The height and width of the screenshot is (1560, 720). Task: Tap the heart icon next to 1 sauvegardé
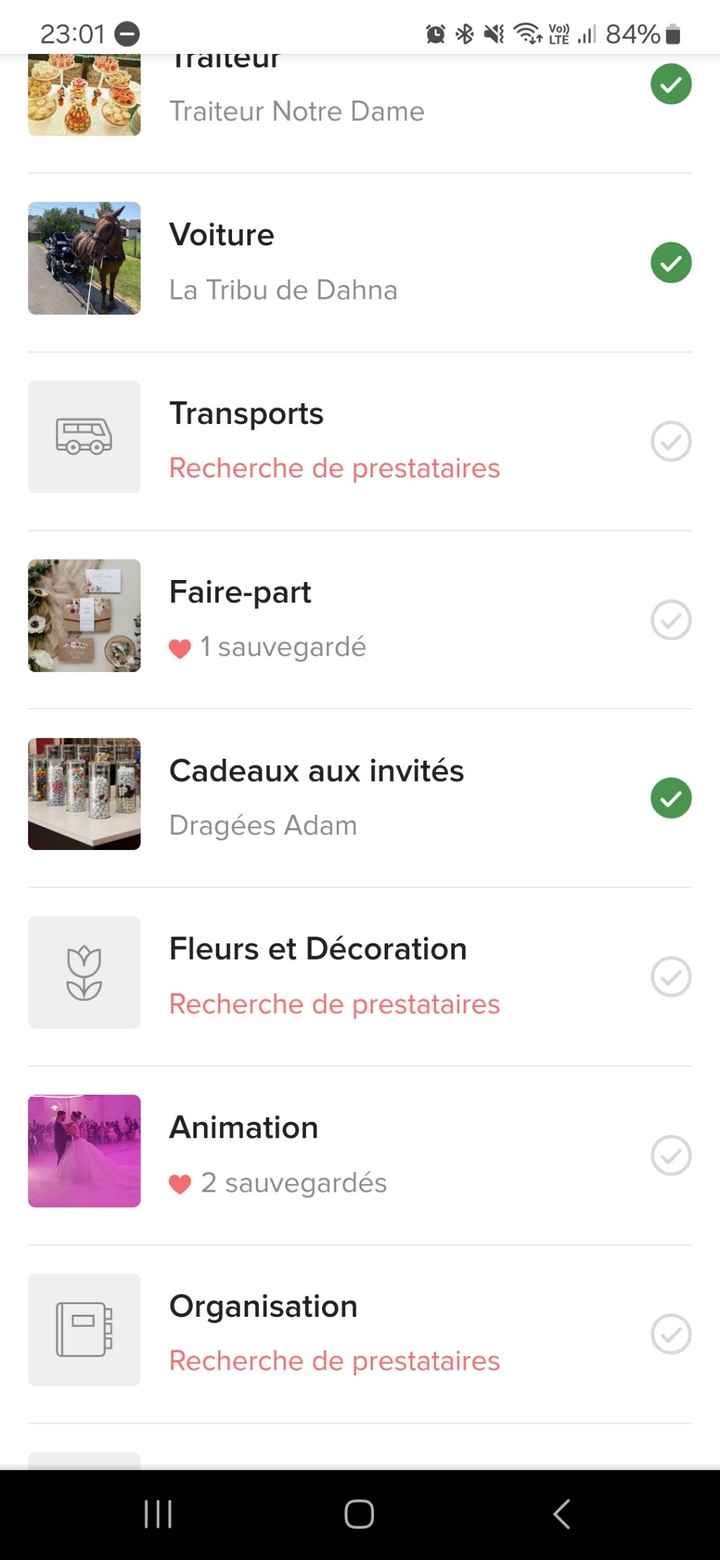pyautogui.click(x=180, y=647)
